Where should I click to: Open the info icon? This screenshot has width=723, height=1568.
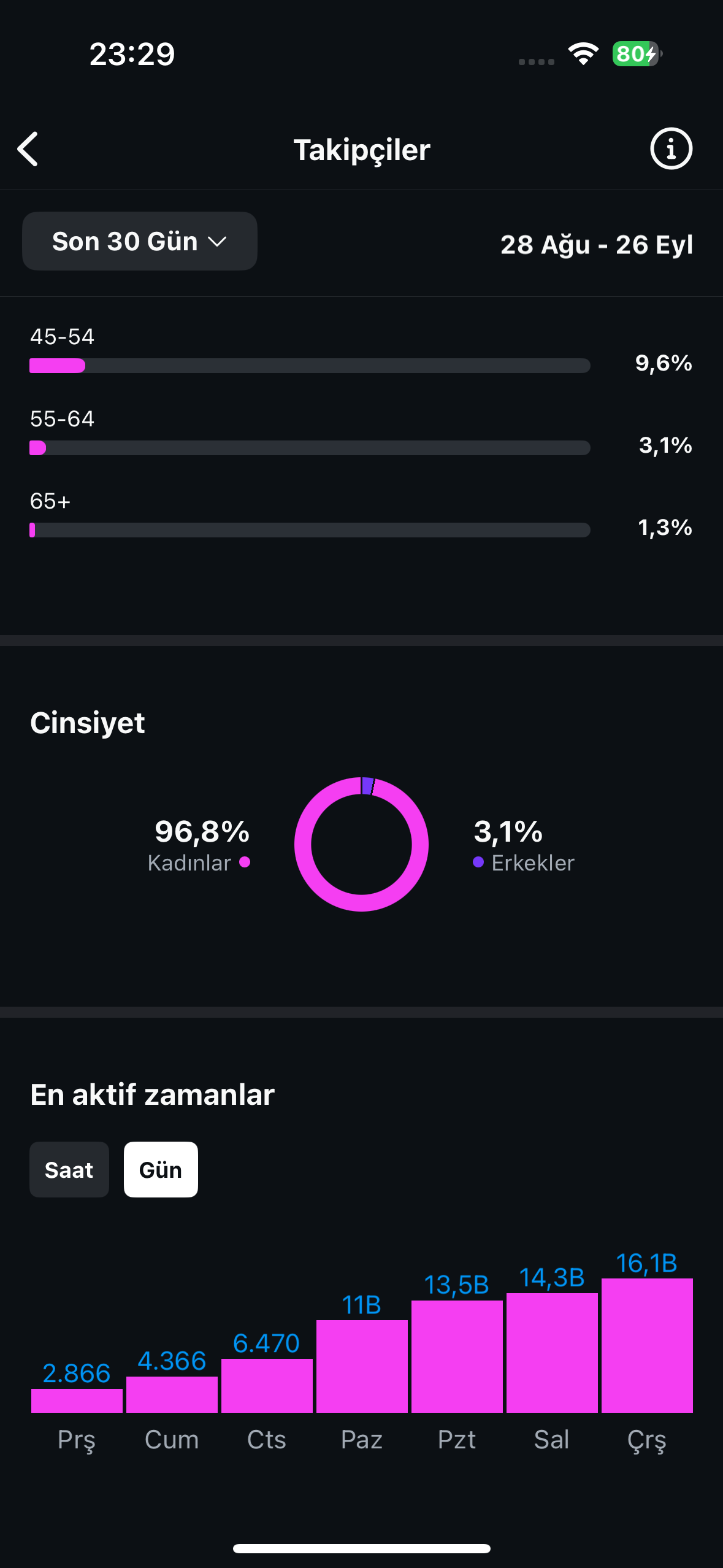point(671,149)
